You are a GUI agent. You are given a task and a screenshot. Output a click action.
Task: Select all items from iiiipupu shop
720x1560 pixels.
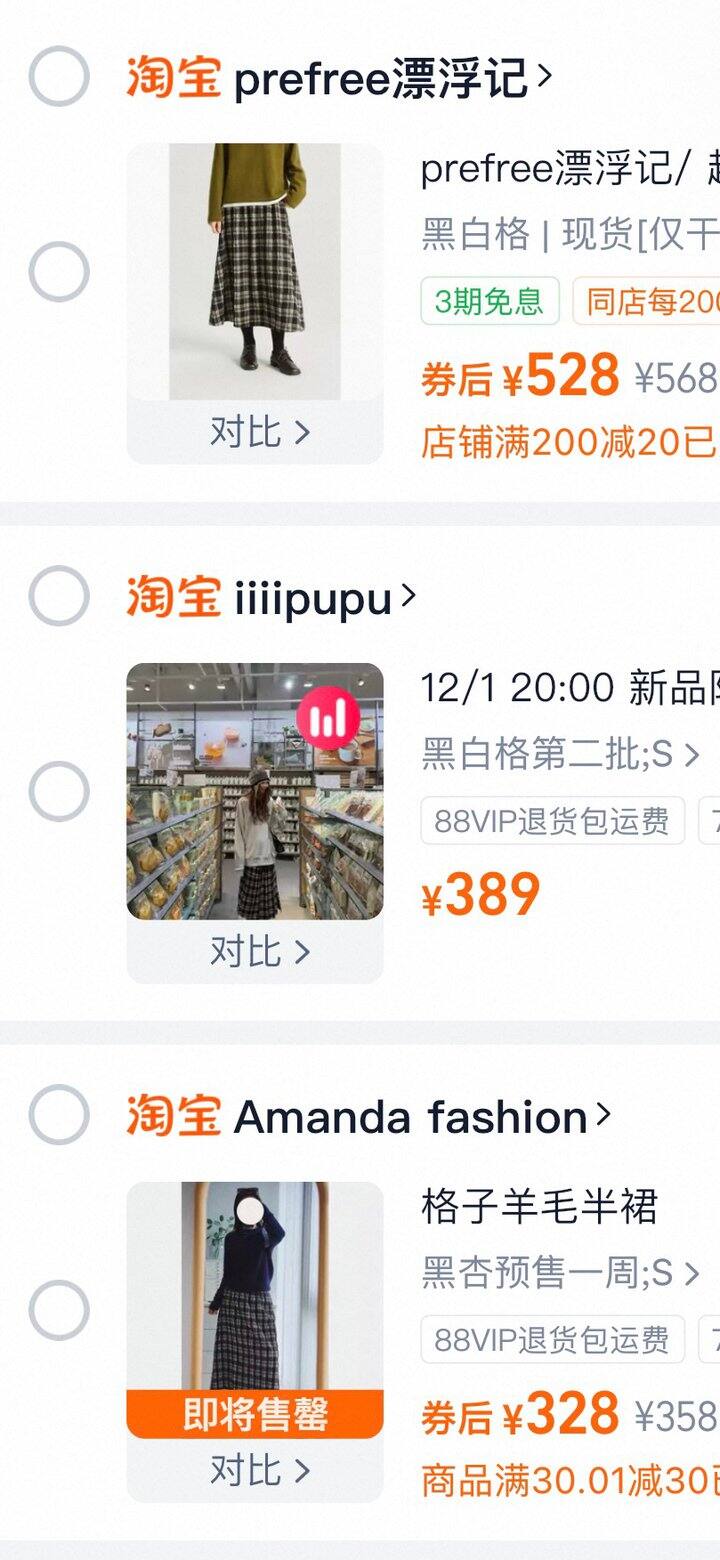[59, 596]
